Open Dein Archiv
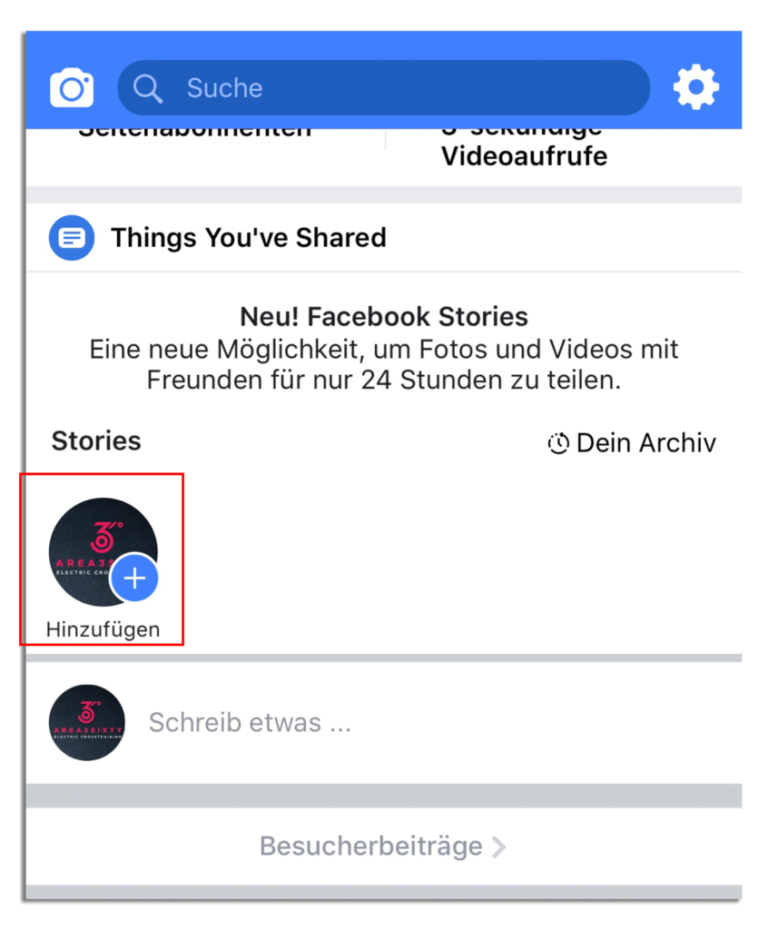This screenshot has width=768, height=930. click(x=632, y=443)
